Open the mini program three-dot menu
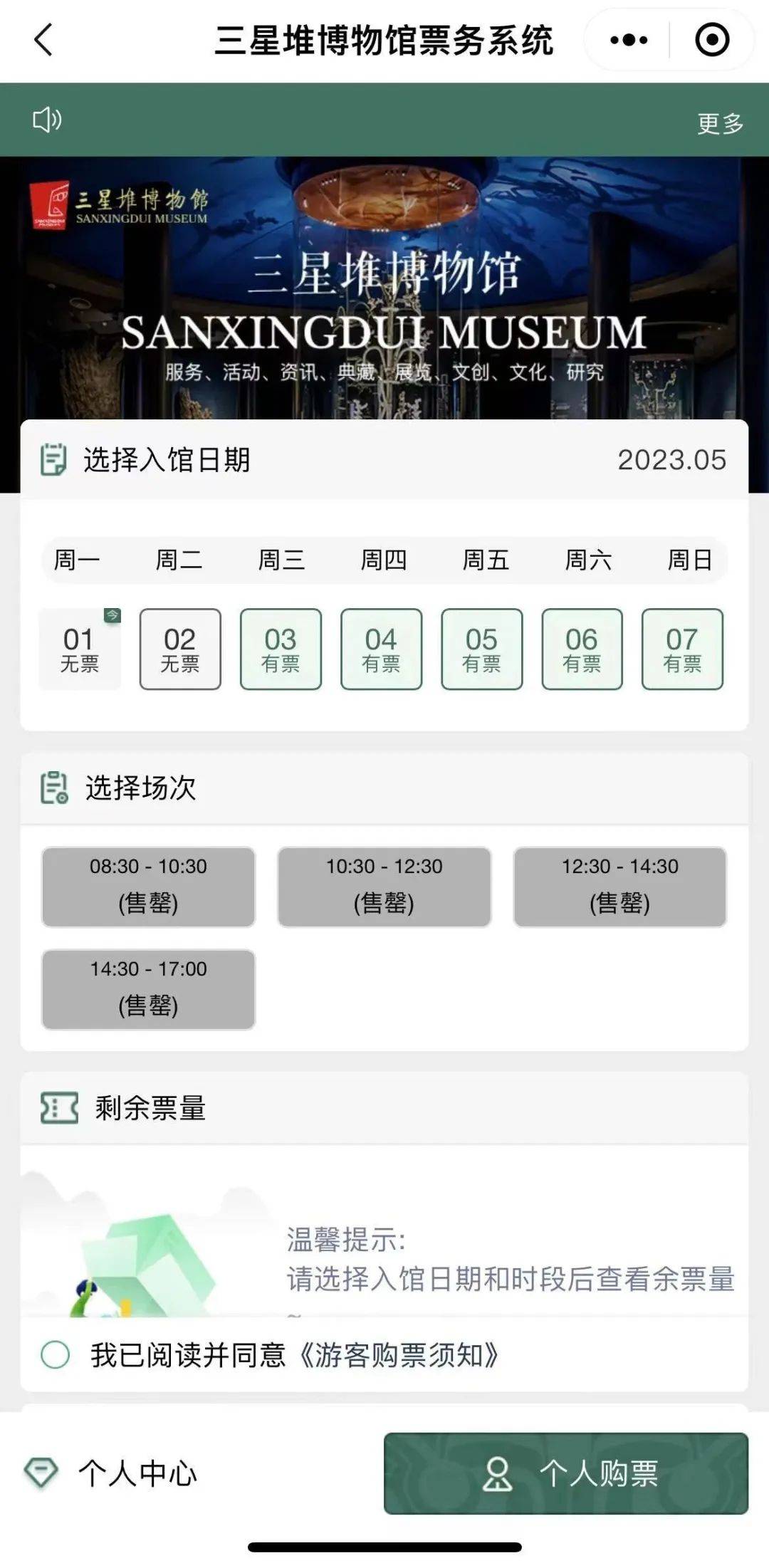Screen dimensions: 769x1568 point(629,40)
